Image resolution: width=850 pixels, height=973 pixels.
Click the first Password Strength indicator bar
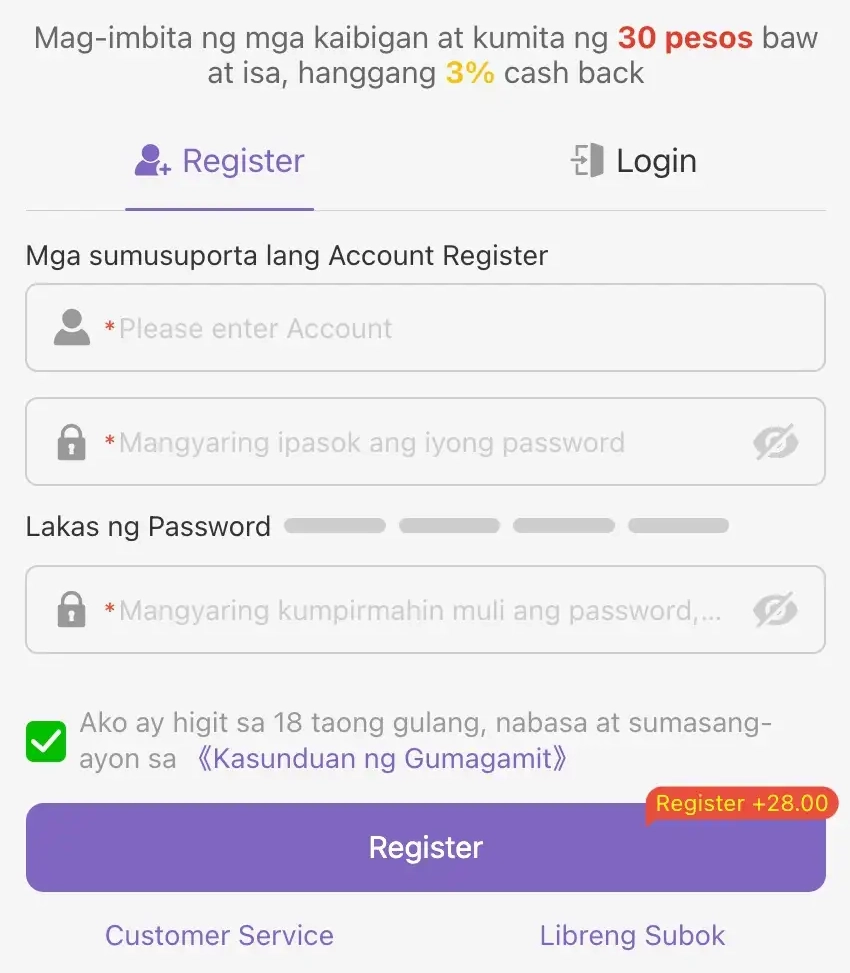pos(334,525)
